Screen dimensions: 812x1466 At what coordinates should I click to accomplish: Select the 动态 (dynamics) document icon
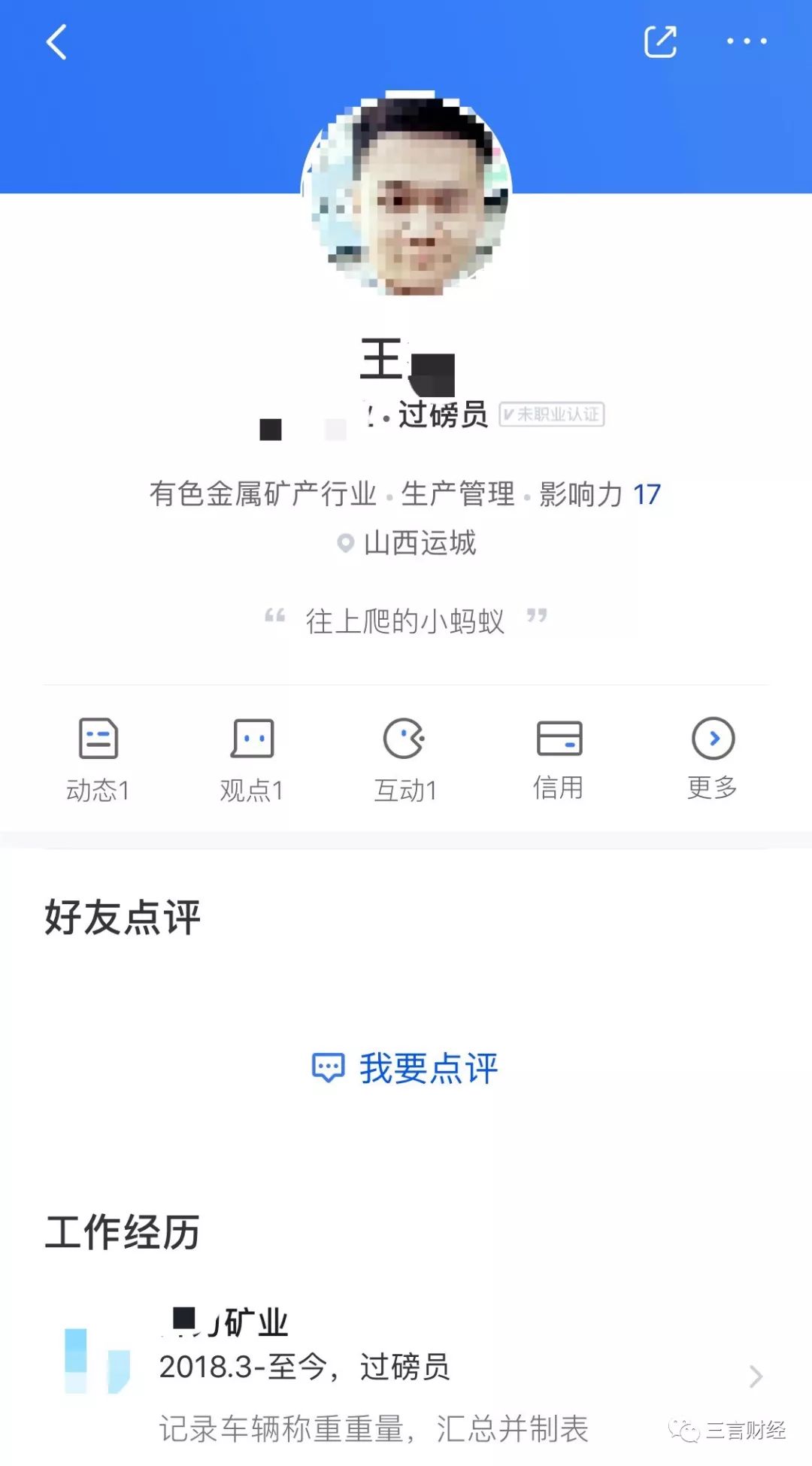(98, 740)
